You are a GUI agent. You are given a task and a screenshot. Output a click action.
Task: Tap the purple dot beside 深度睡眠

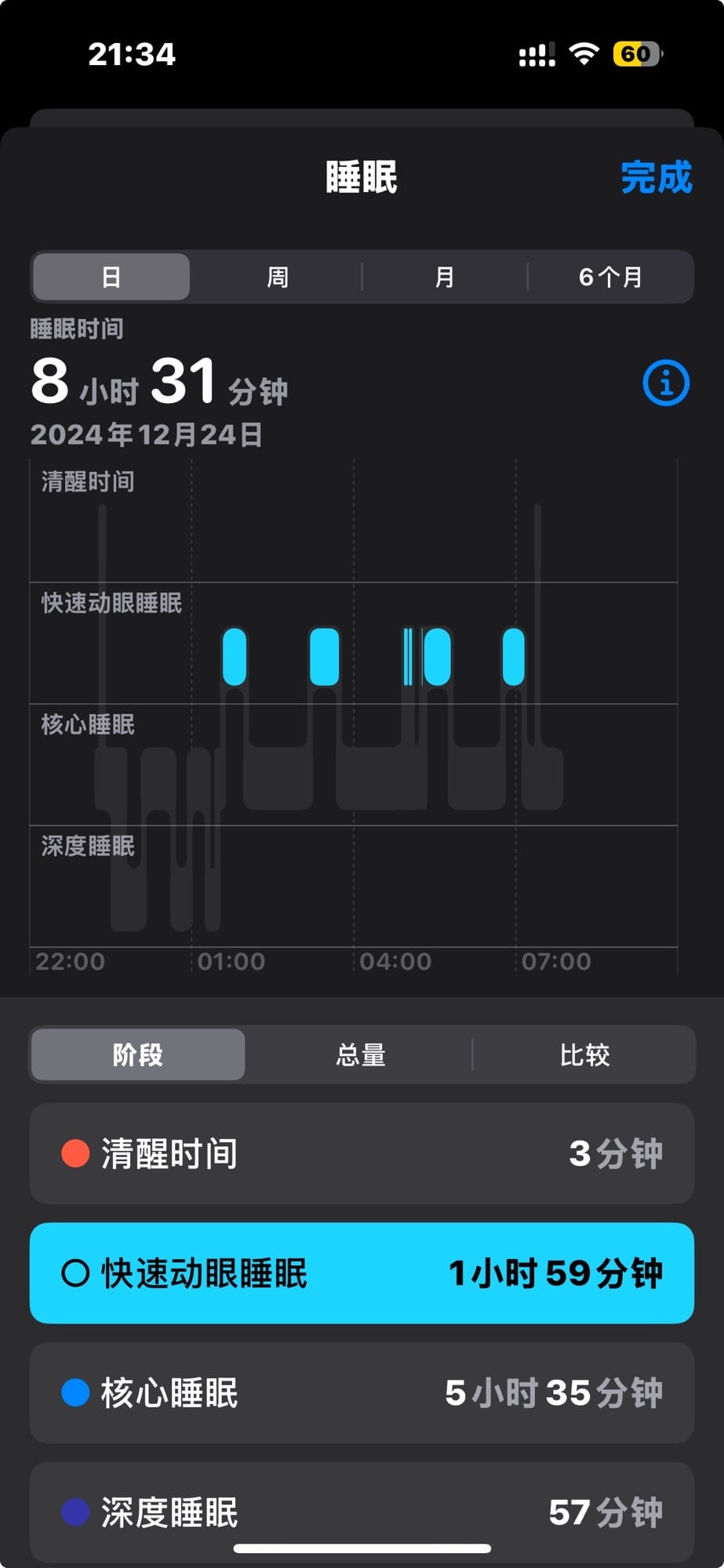click(x=74, y=1512)
